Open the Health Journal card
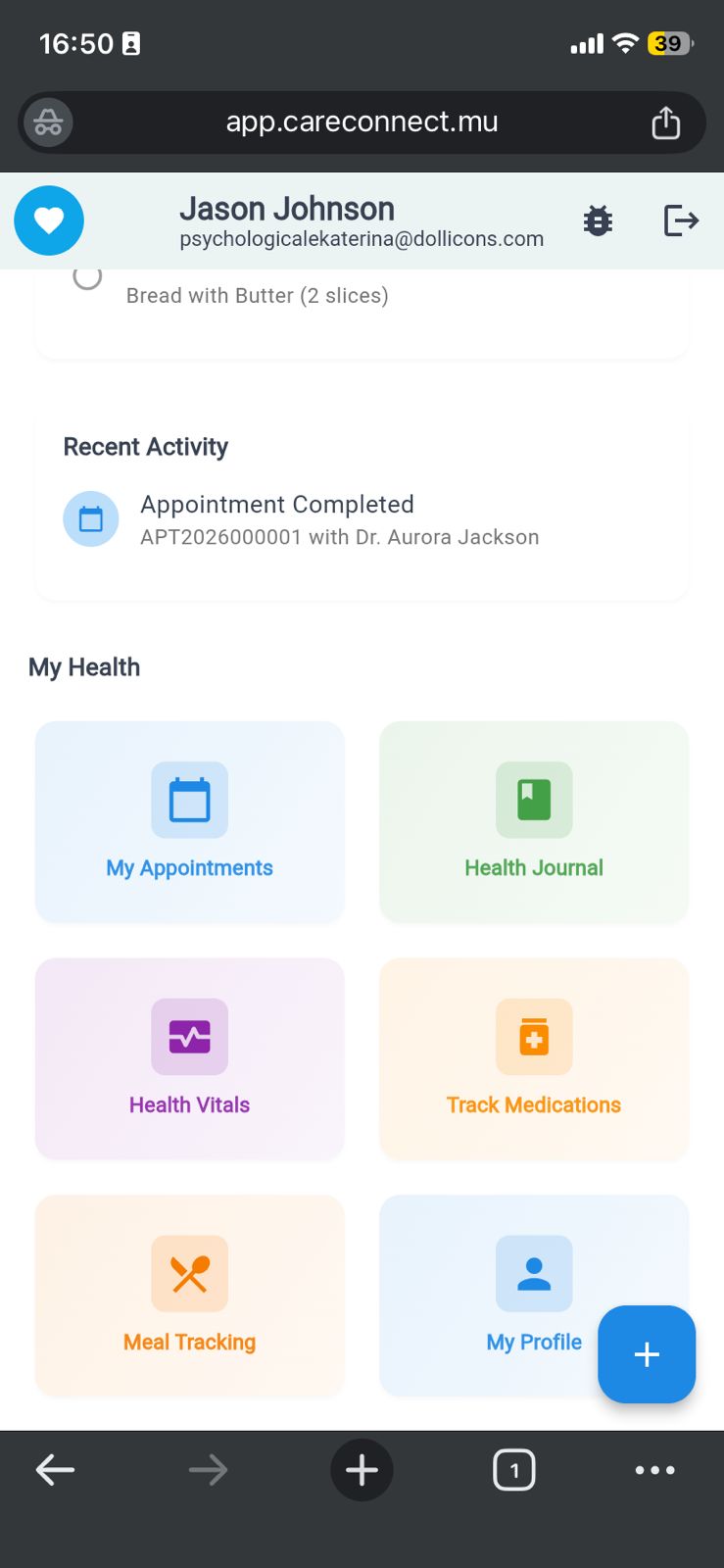This screenshot has height=1568, width=724. 533,821
